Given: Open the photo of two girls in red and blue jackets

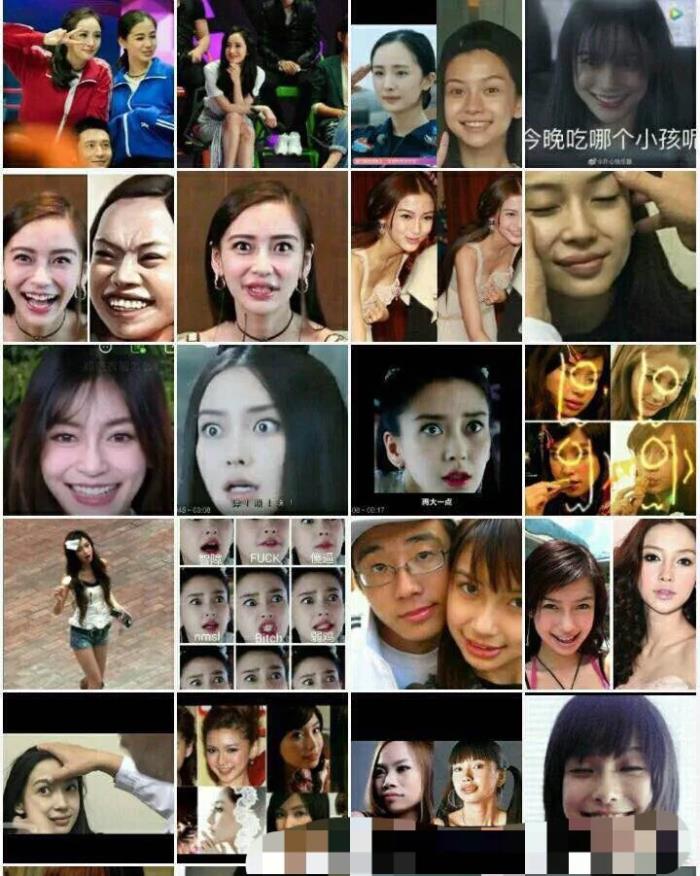Looking at the screenshot, I should click(88, 83).
